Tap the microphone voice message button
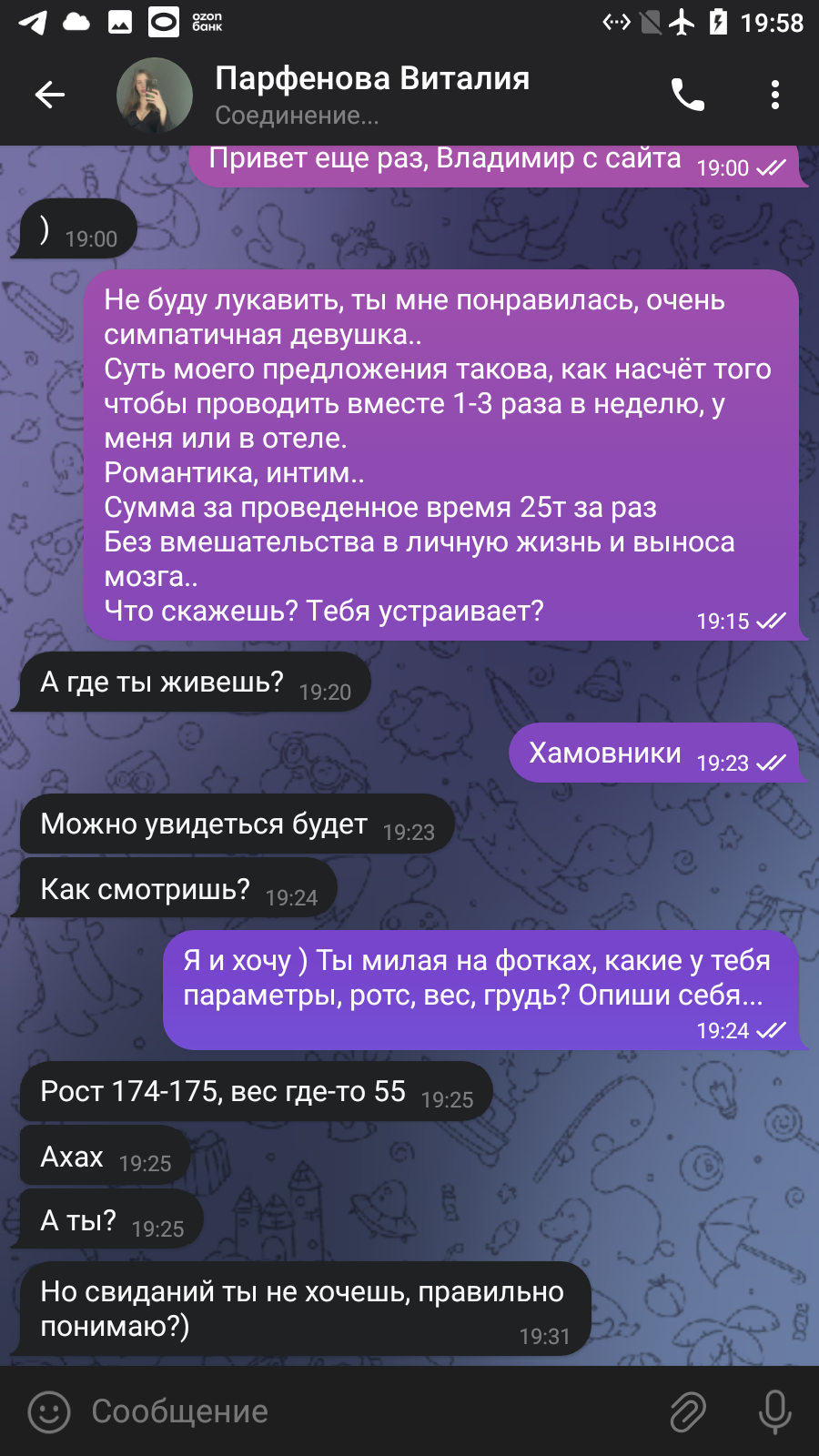Image resolution: width=819 pixels, height=1456 pixels. [x=774, y=1412]
